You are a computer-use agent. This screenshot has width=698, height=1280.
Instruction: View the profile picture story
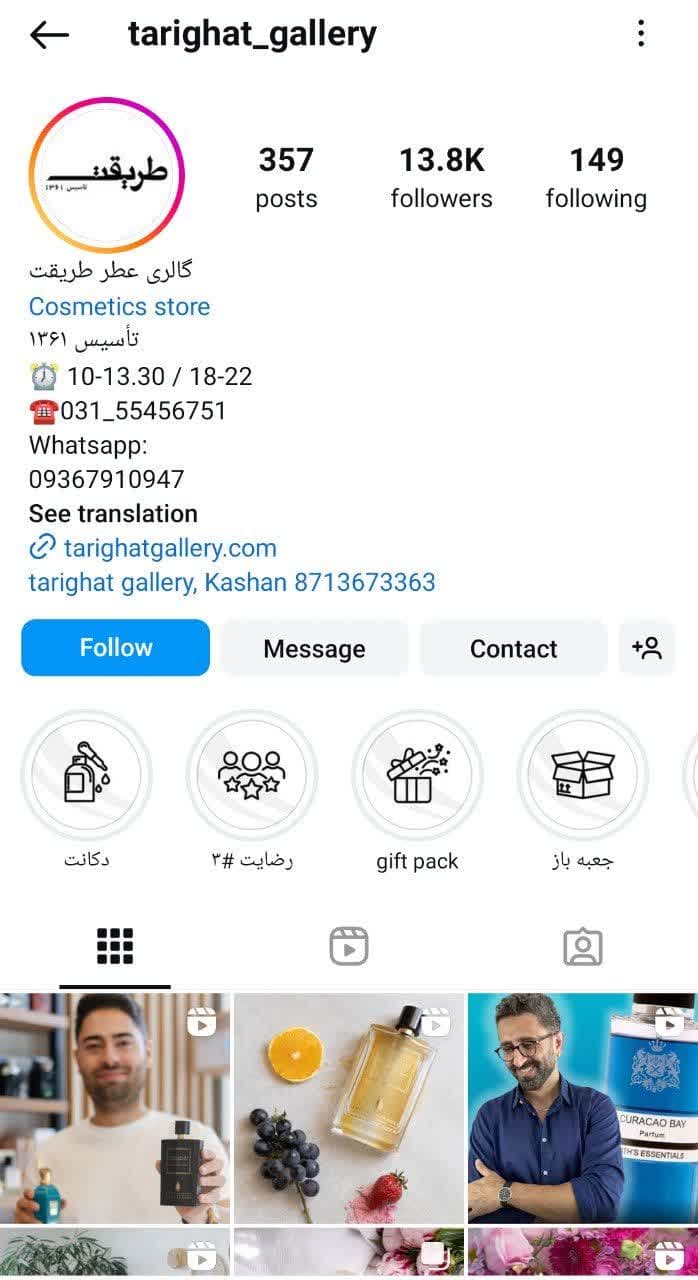click(107, 175)
